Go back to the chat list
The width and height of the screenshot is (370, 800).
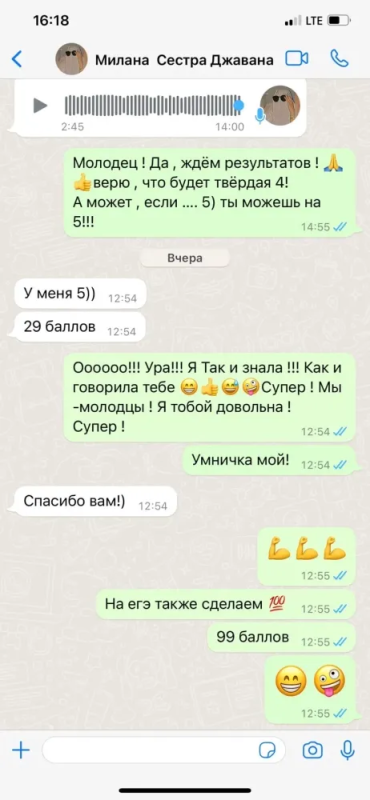click(x=17, y=59)
